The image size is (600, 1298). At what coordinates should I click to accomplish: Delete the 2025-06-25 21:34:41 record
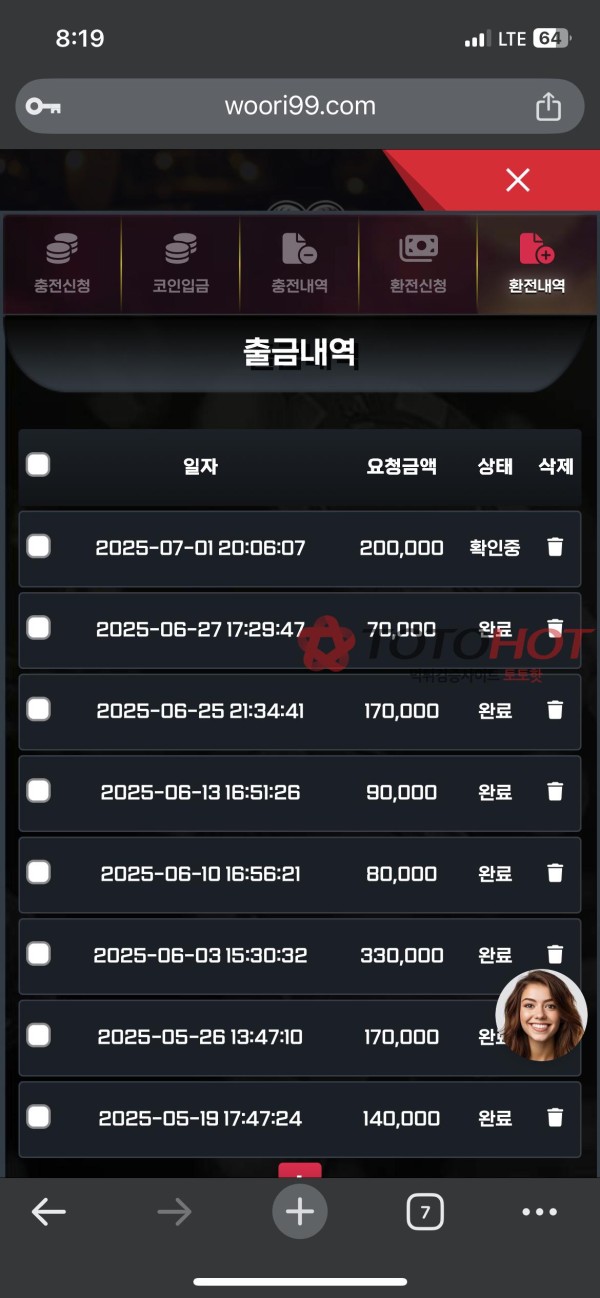[x=555, y=710]
